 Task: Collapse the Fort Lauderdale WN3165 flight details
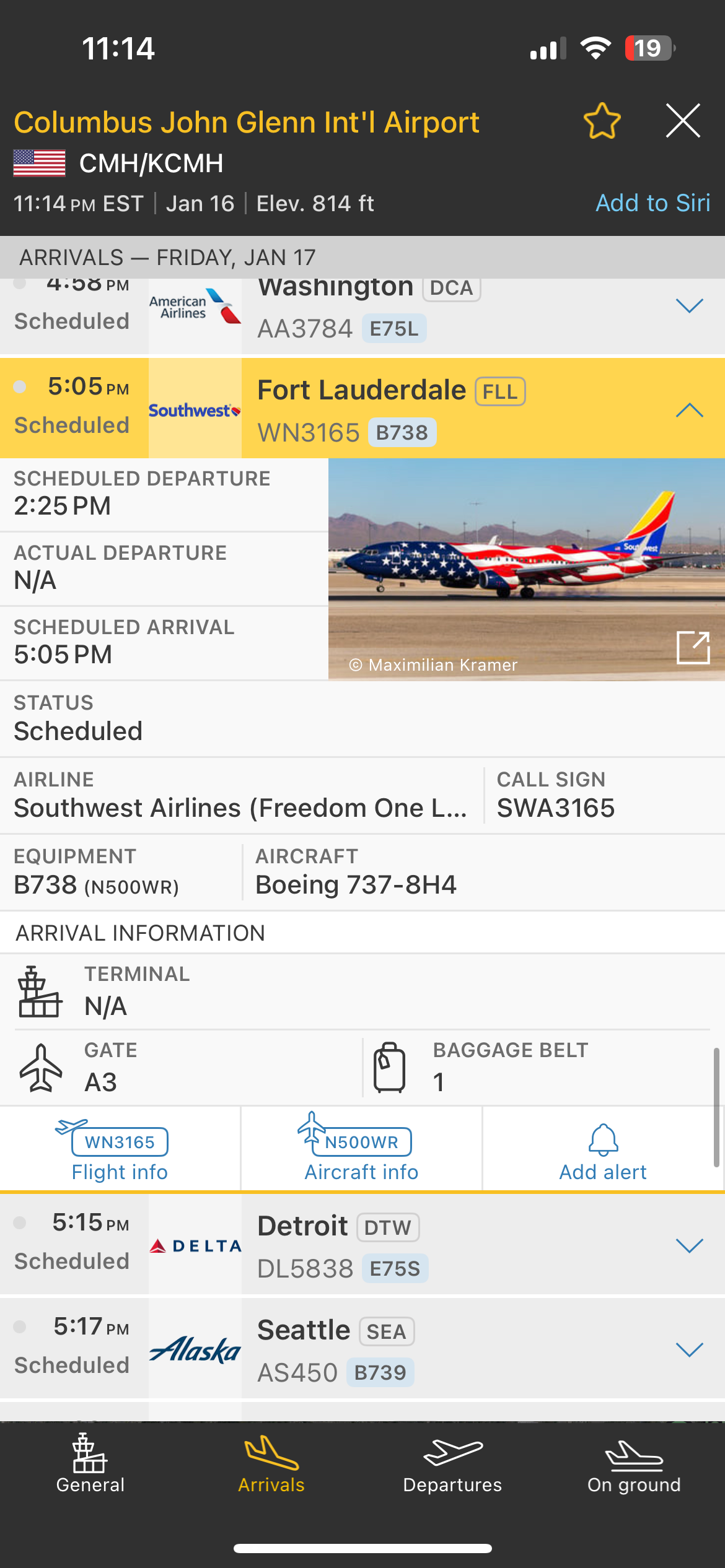(x=689, y=410)
